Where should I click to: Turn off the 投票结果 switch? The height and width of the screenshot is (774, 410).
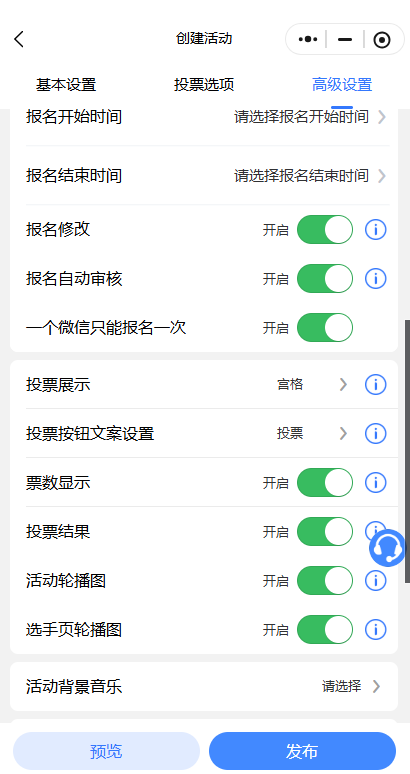click(x=325, y=532)
